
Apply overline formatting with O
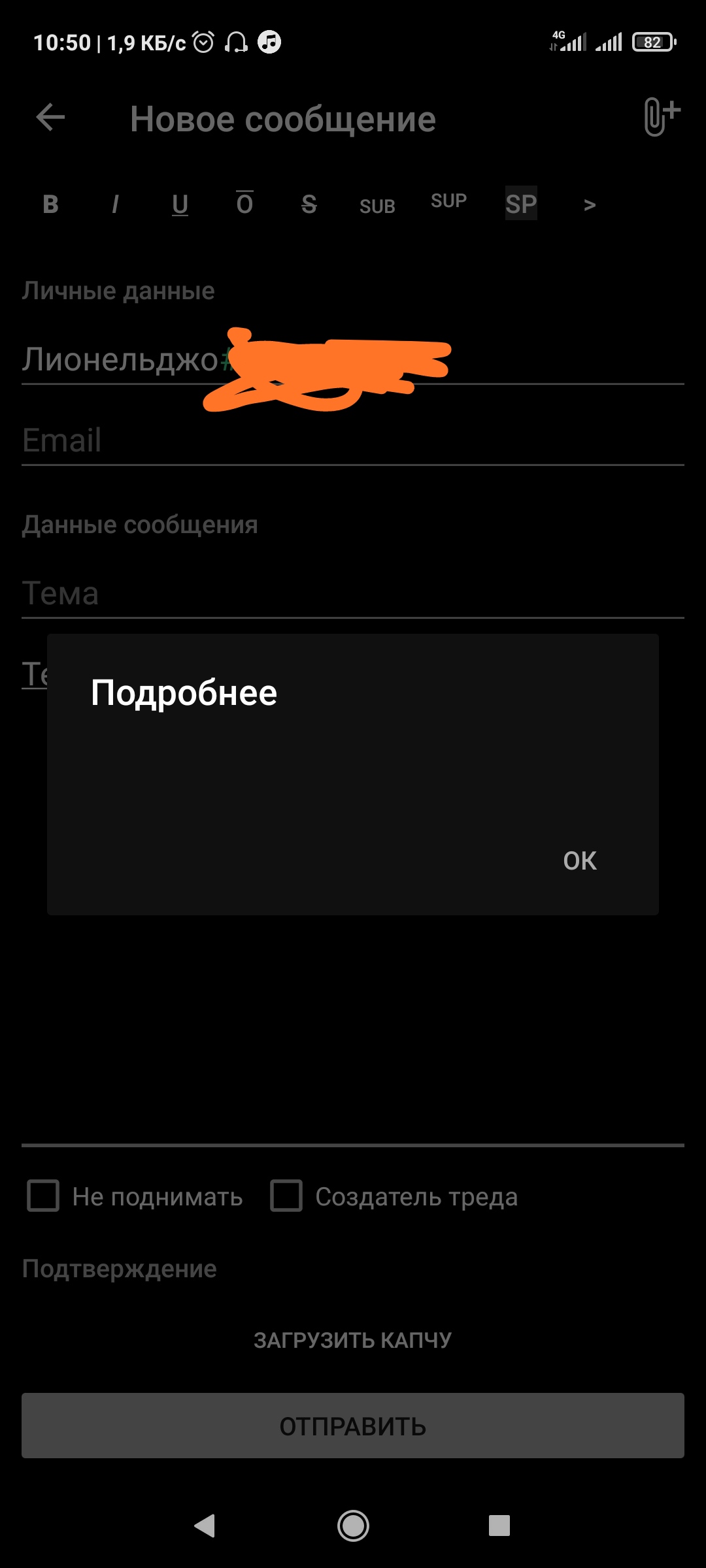[244, 203]
